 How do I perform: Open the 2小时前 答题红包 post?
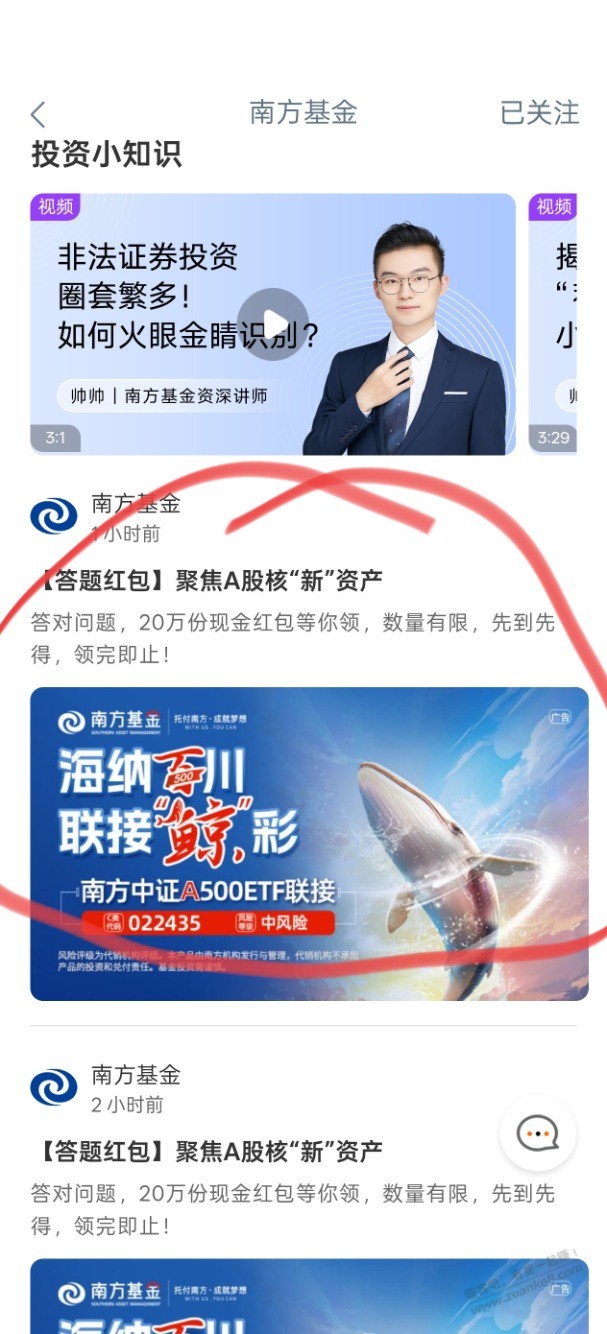pyautogui.click(x=209, y=1150)
